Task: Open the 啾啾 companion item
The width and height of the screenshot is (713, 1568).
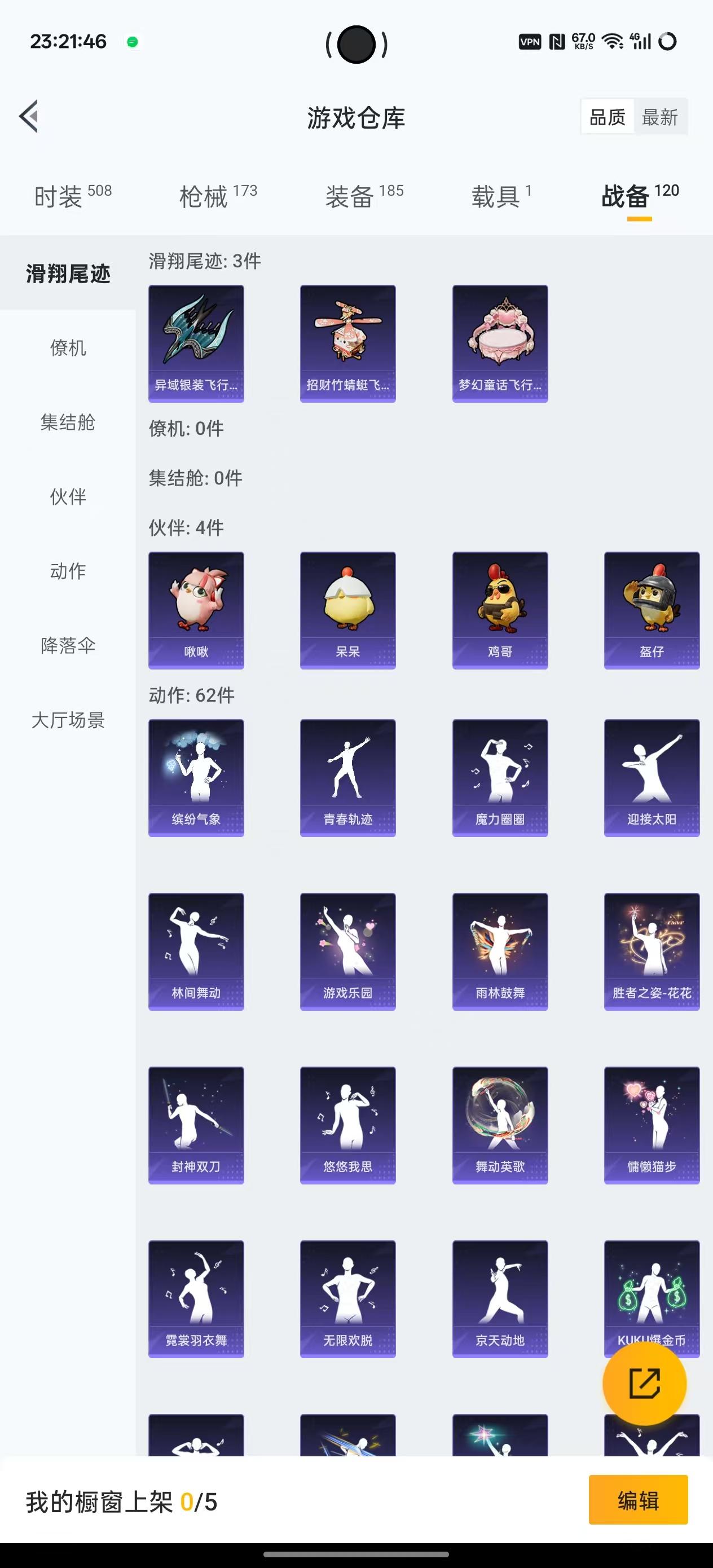Action: pyautogui.click(x=196, y=609)
